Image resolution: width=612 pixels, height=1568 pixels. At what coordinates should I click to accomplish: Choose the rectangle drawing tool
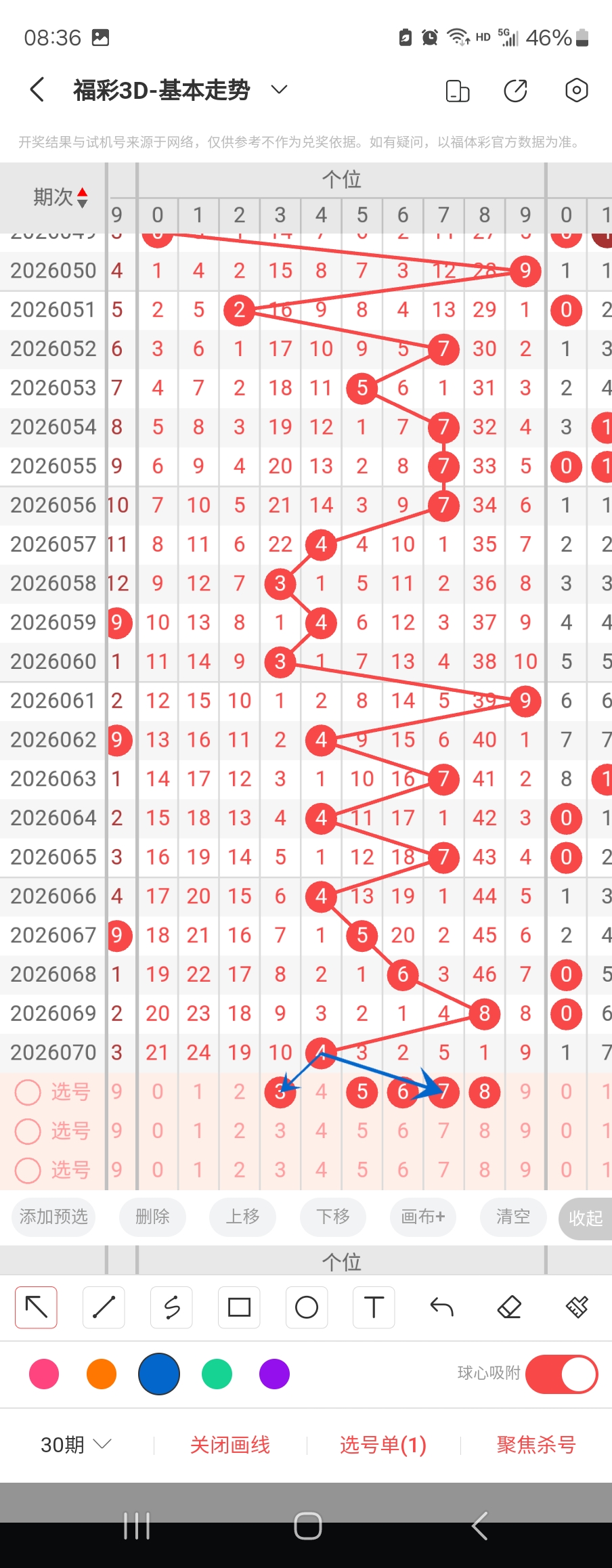pos(239,1307)
